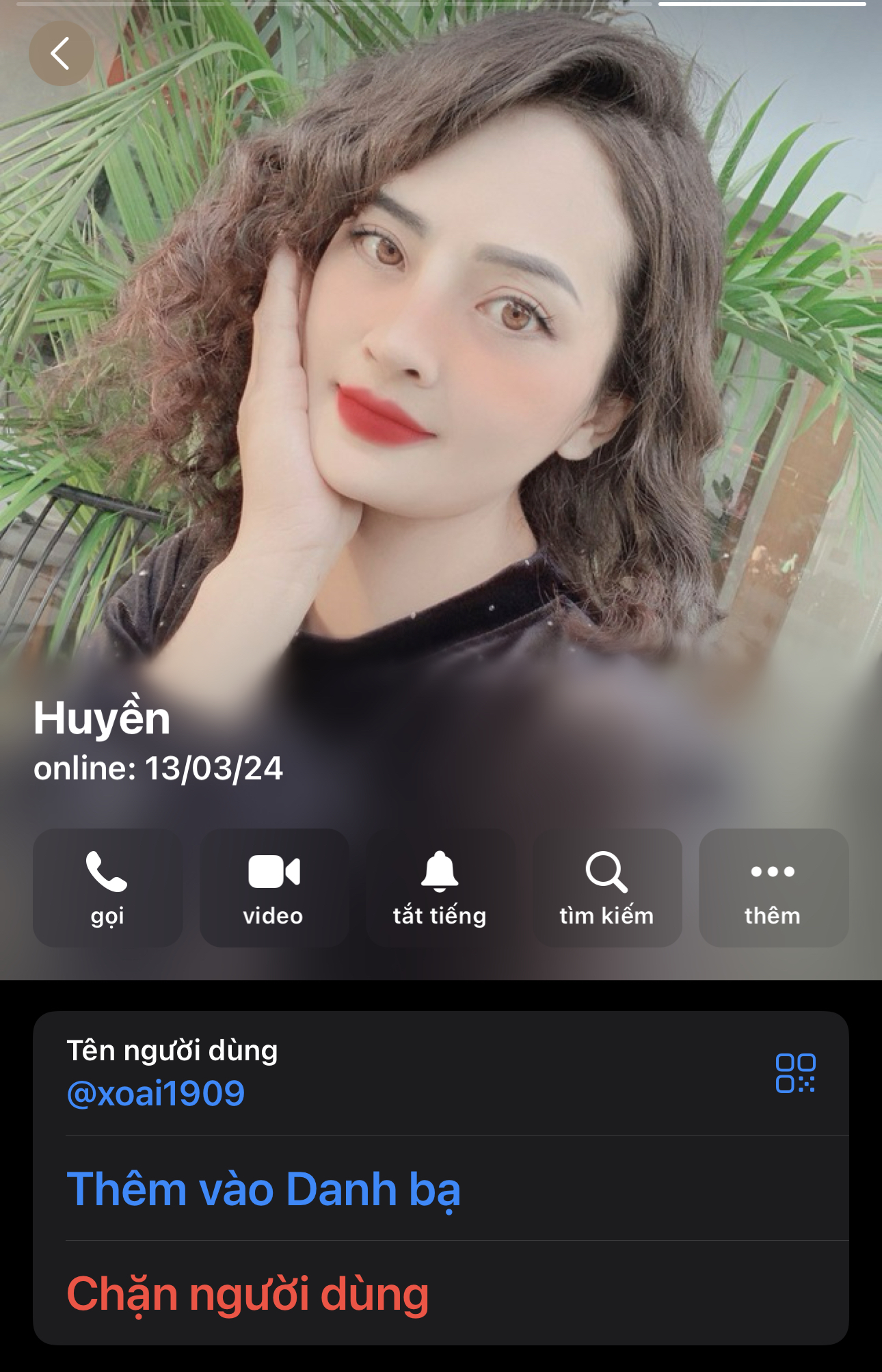This screenshot has width=882, height=1372.
Task: Show the QR code for this username
Action: click(x=795, y=1073)
